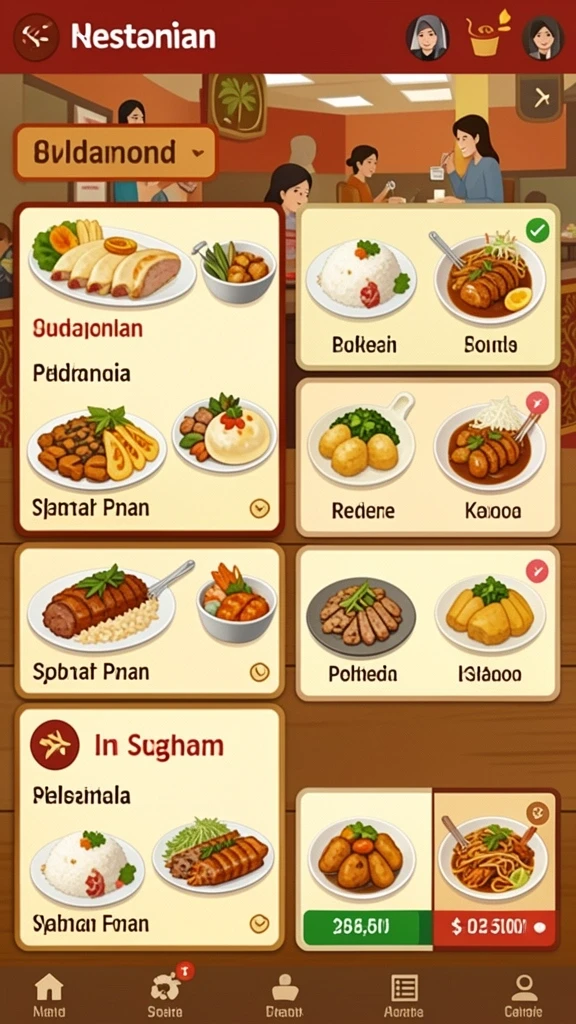Expand the Sphrat Pnan card chevron

(260, 671)
